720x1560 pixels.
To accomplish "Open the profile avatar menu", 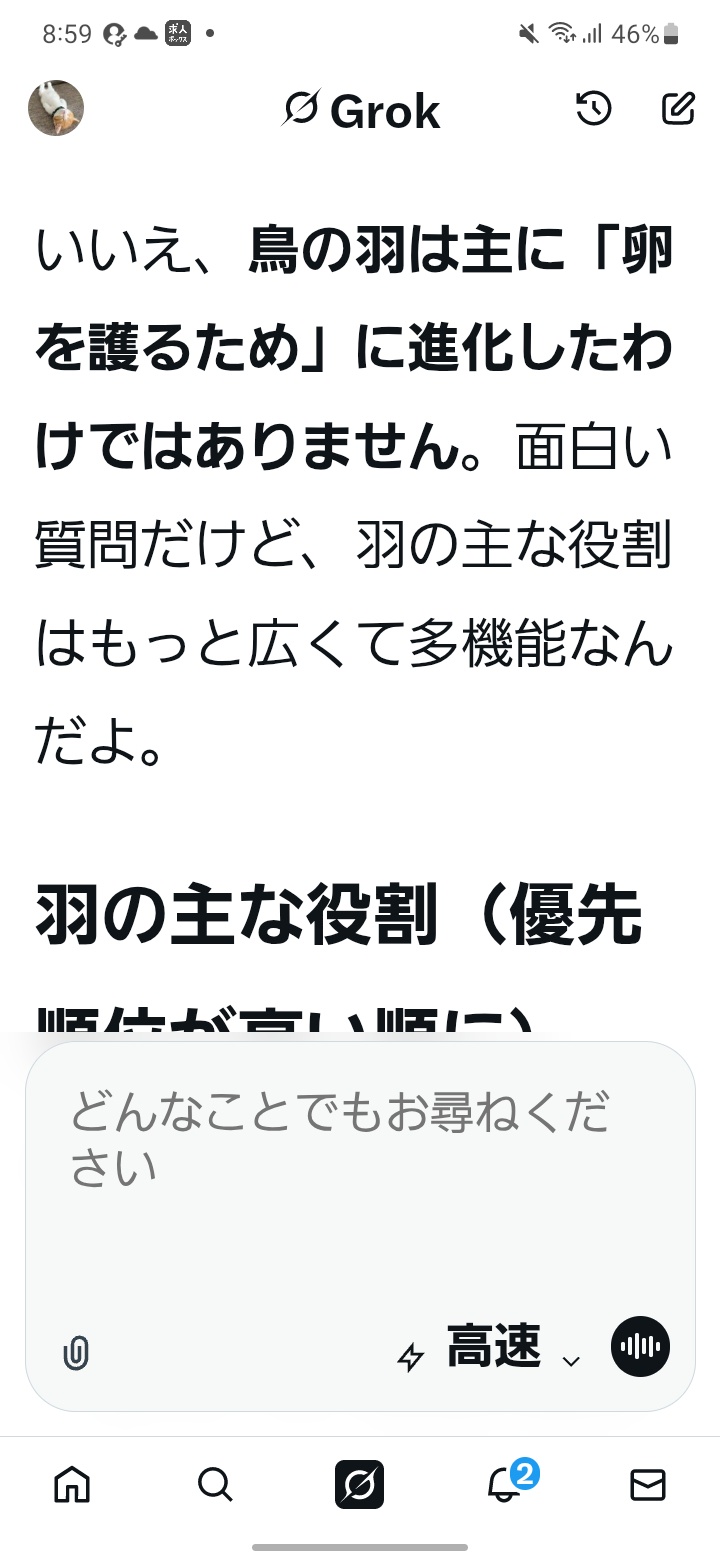I will 56,108.
